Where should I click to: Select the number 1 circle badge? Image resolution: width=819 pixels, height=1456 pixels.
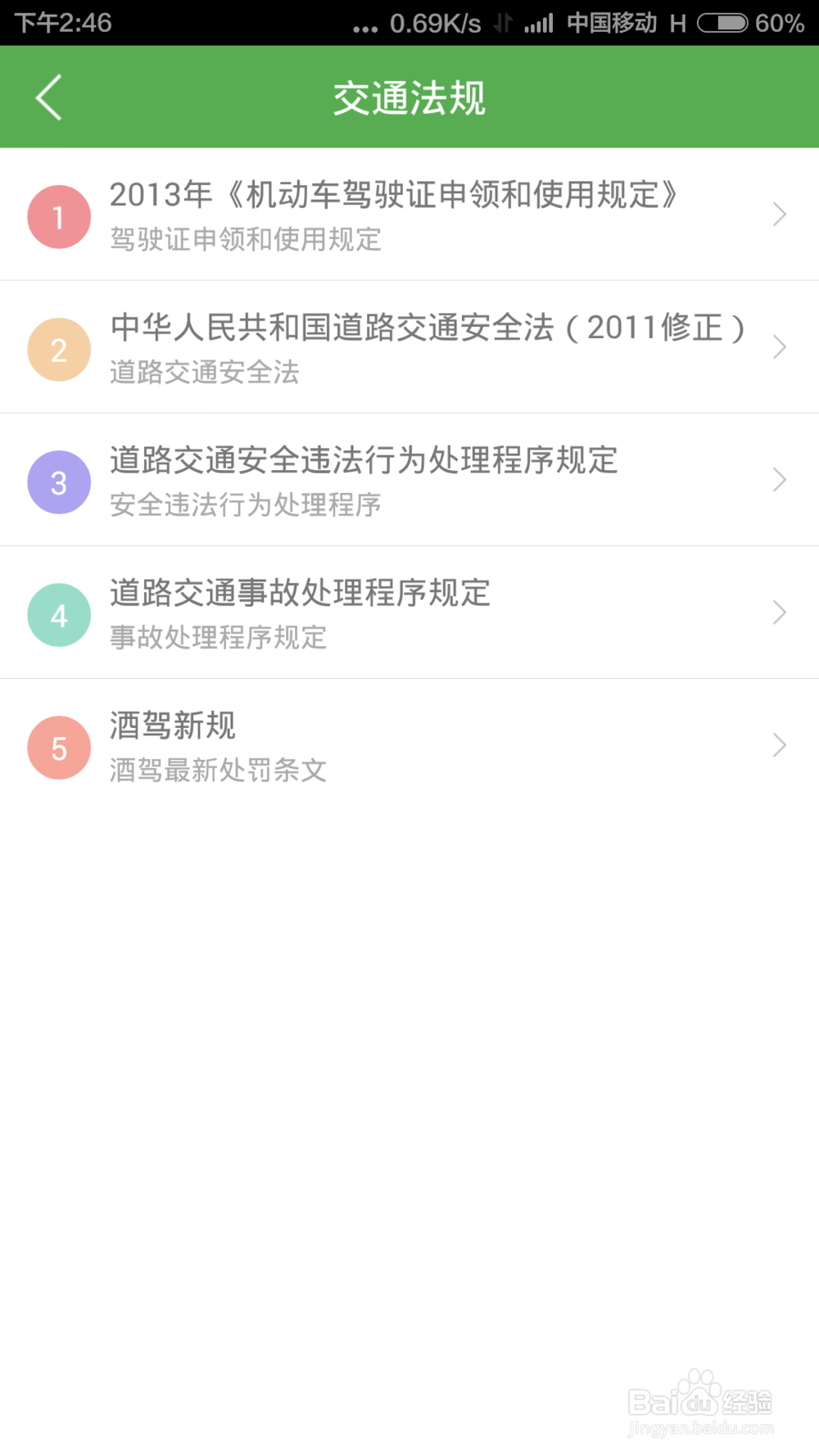[x=58, y=215]
